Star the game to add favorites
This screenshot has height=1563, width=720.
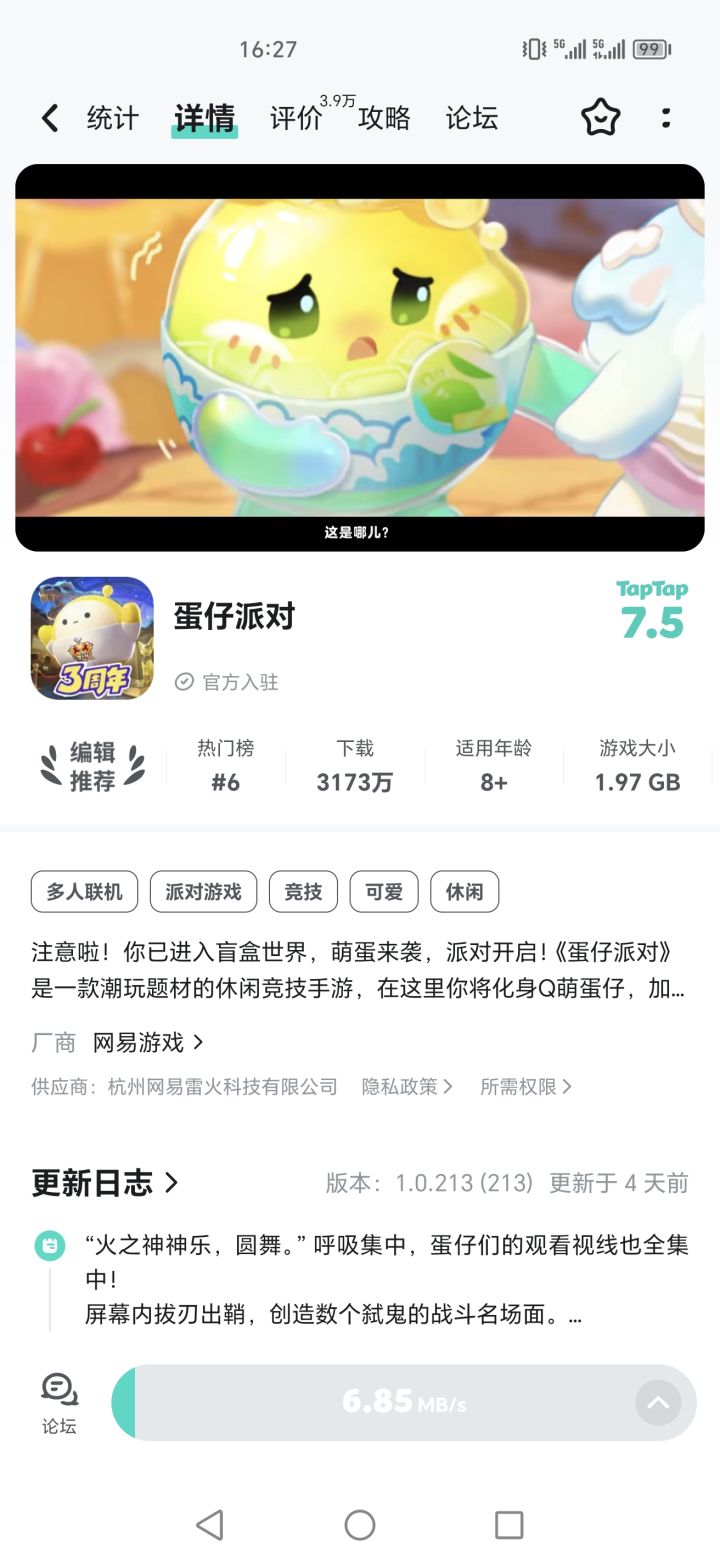600,117
